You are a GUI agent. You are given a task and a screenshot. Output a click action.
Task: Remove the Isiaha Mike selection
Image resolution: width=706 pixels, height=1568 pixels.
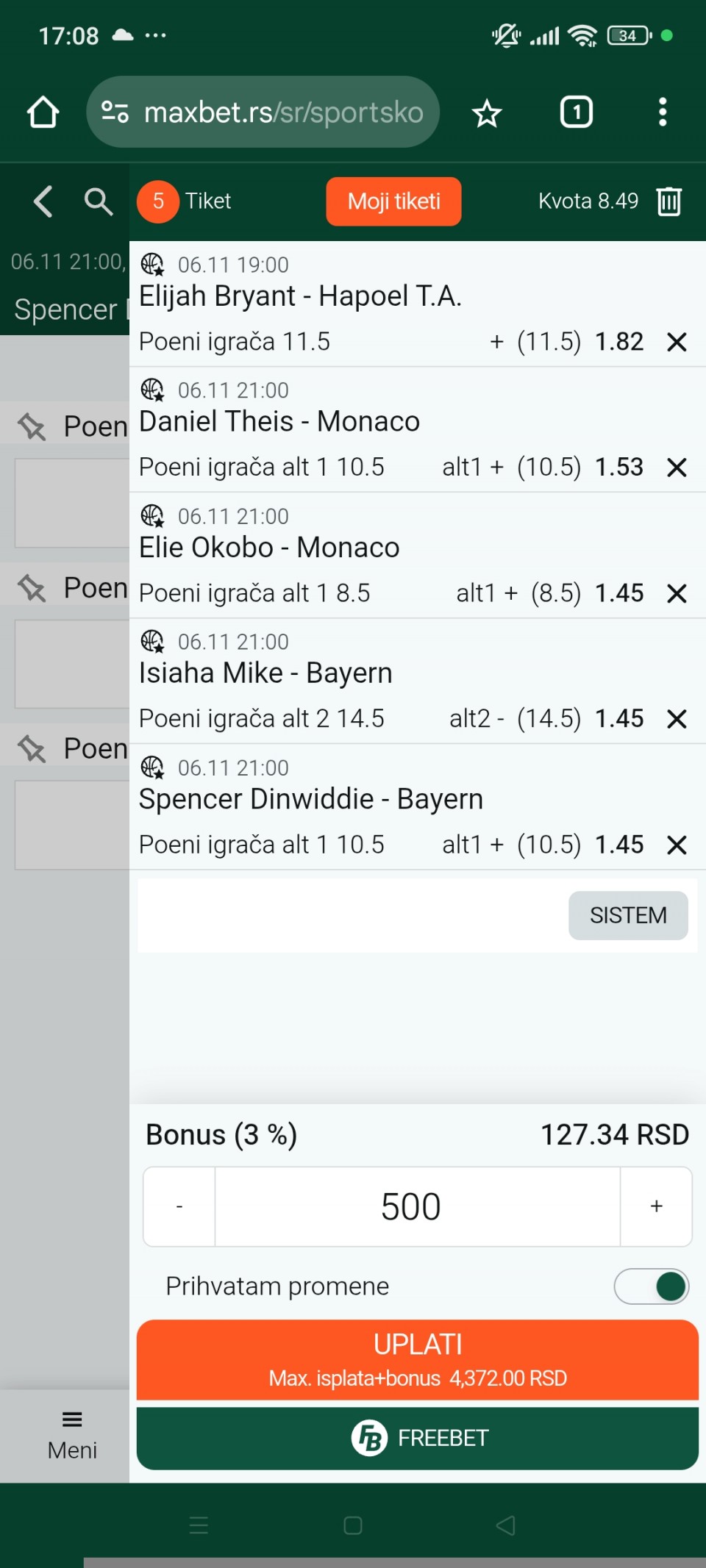coord(677,719)
